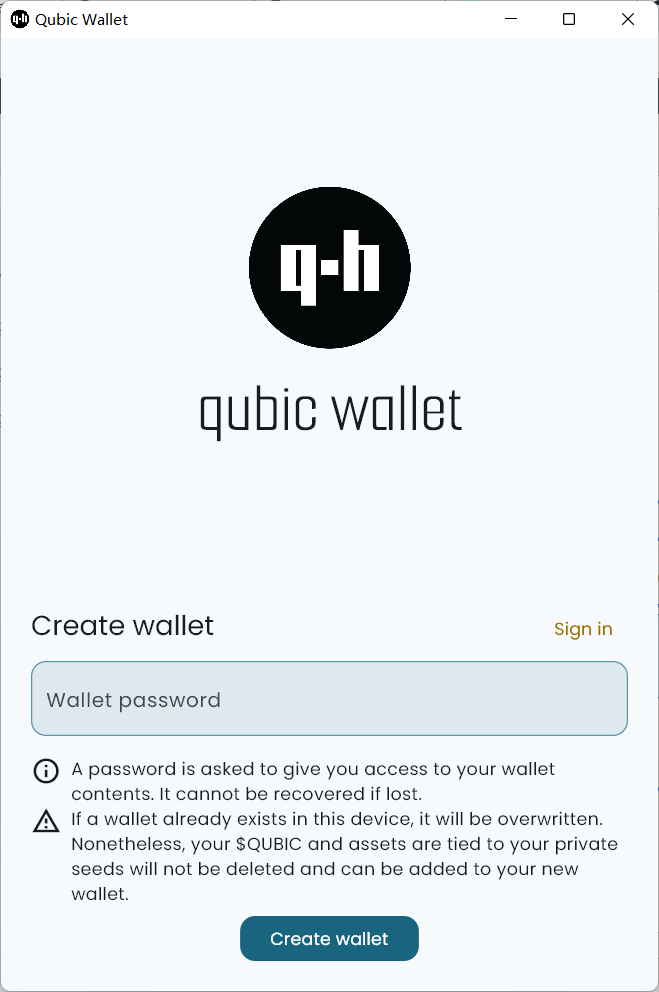Viewport: 659px width, 992px height.
Task: Tap the Create wallet button
Action: [x=329, y=938]
